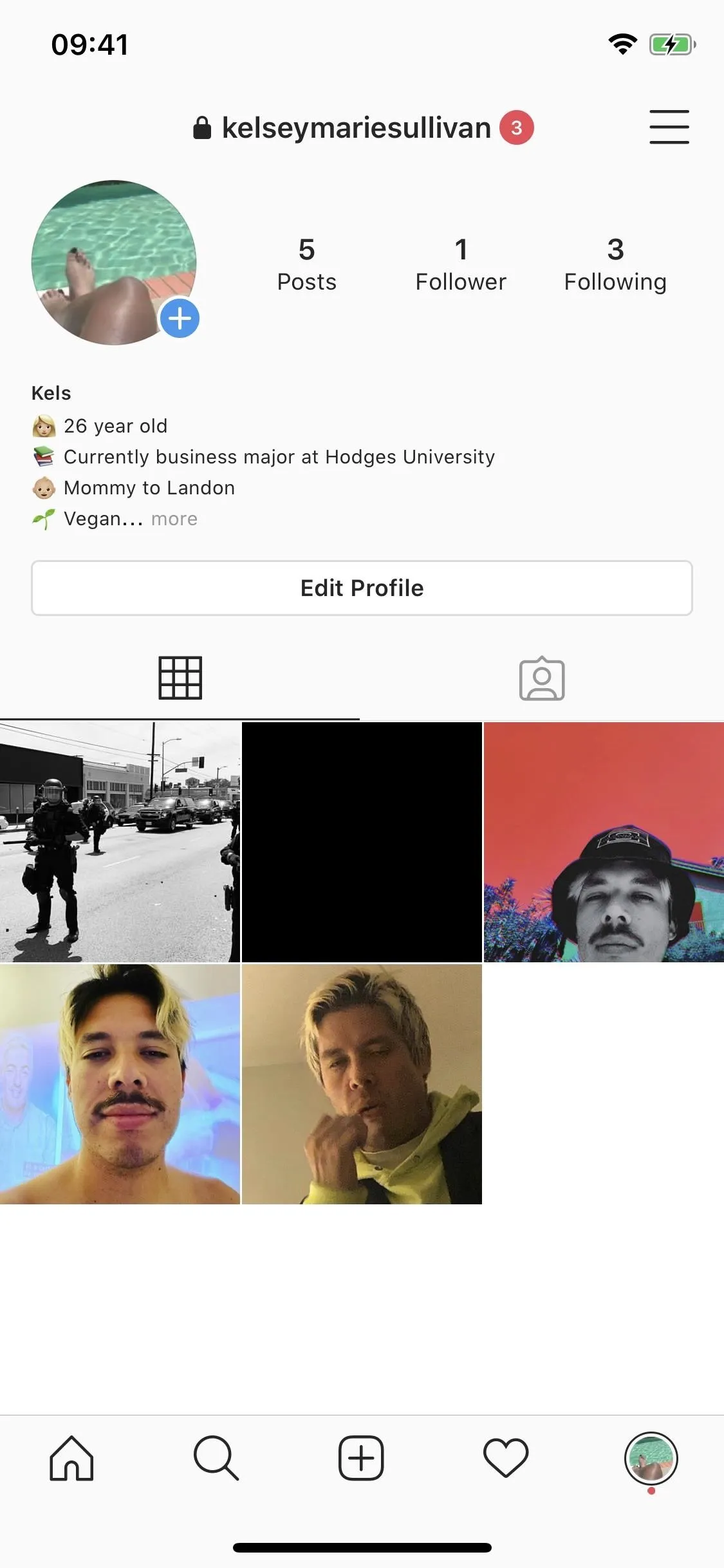This screenshot has height=1568, width=724.
Task: Go to the Home feed tab
Action: (x=71, y=1458)
